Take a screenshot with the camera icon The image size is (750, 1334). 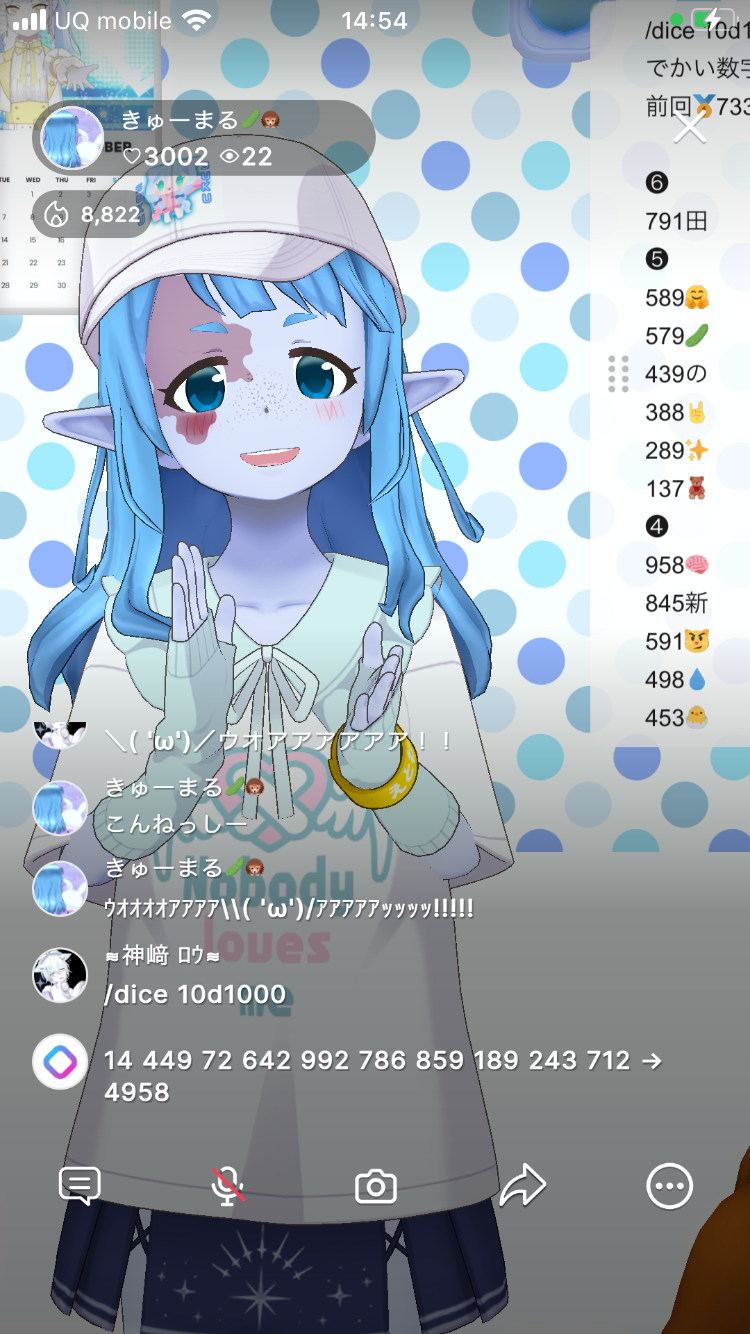click(x=376, y=1187)
